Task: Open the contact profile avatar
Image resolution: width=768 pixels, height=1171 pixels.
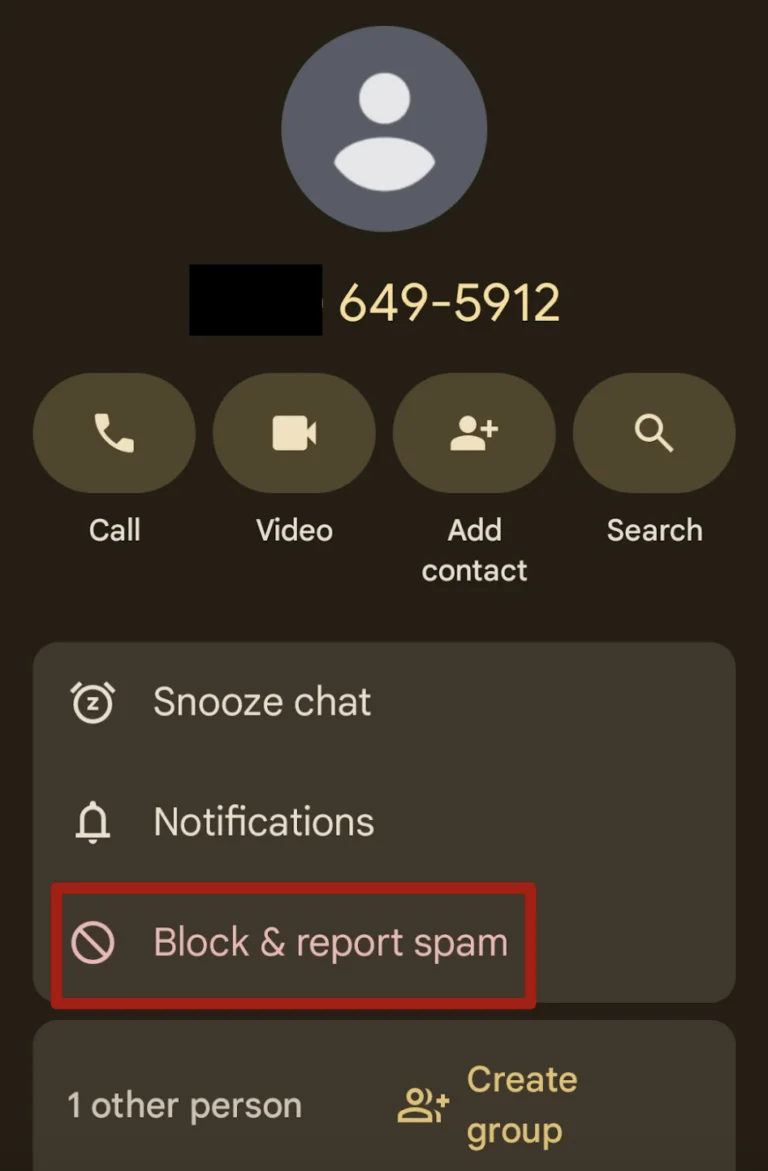Action: [384, 128]
